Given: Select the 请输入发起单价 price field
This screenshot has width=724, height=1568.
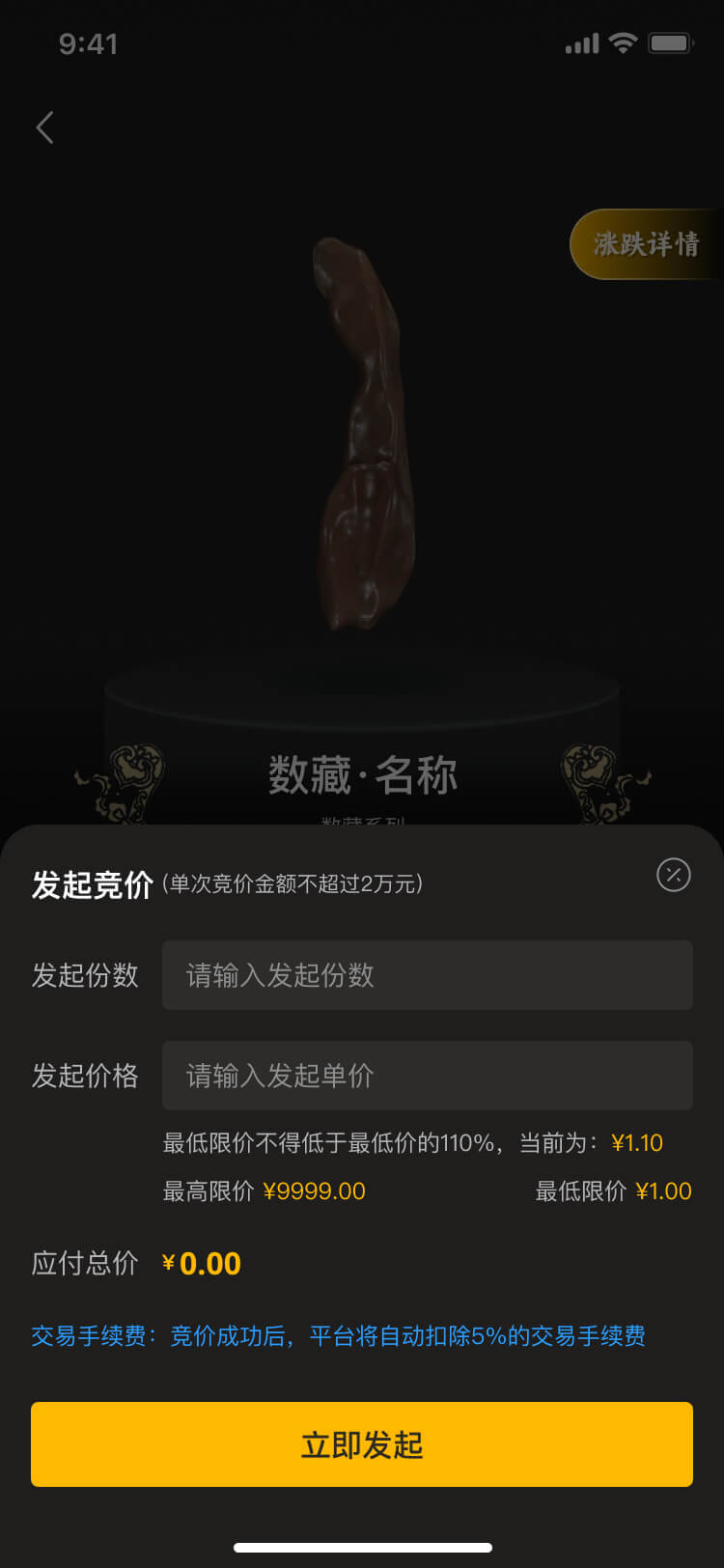Looking at the screenshot, I should tap(427, 1076).
